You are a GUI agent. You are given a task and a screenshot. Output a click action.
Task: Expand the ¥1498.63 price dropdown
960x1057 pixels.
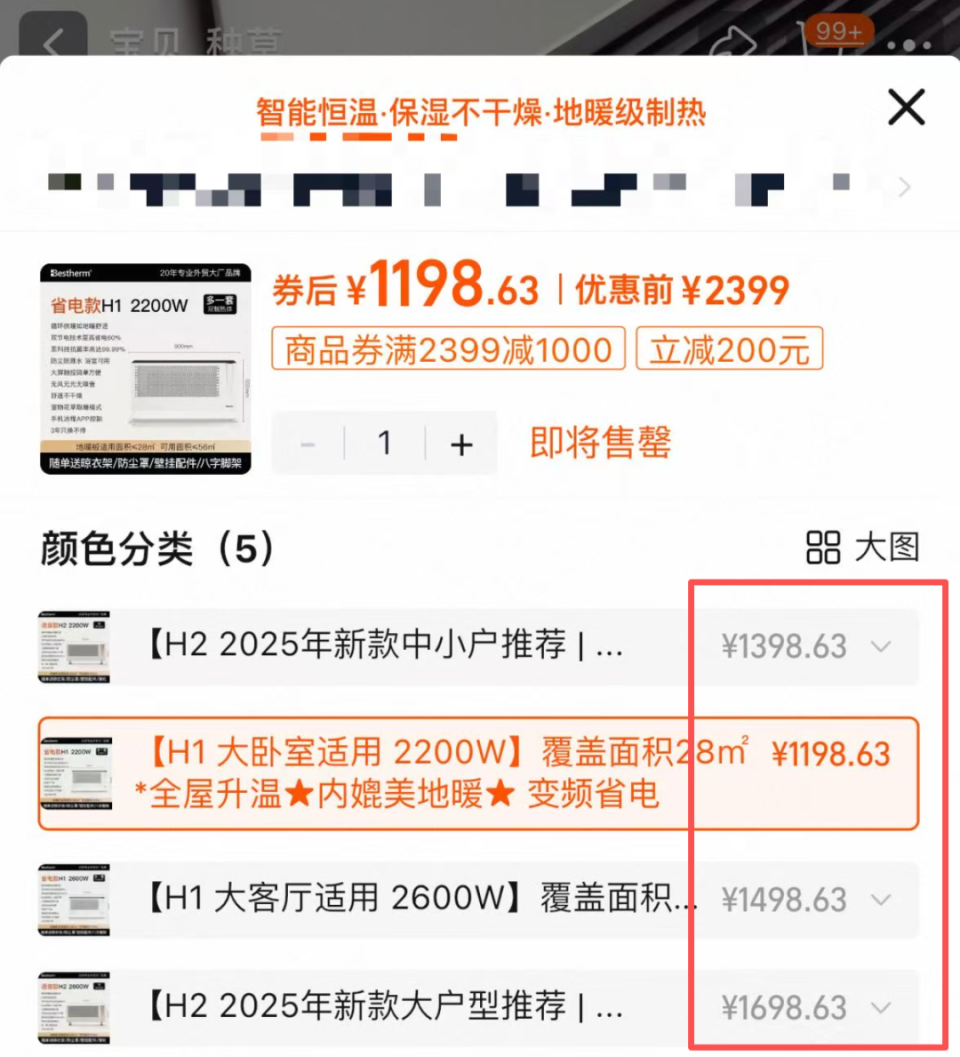point(880,900)
